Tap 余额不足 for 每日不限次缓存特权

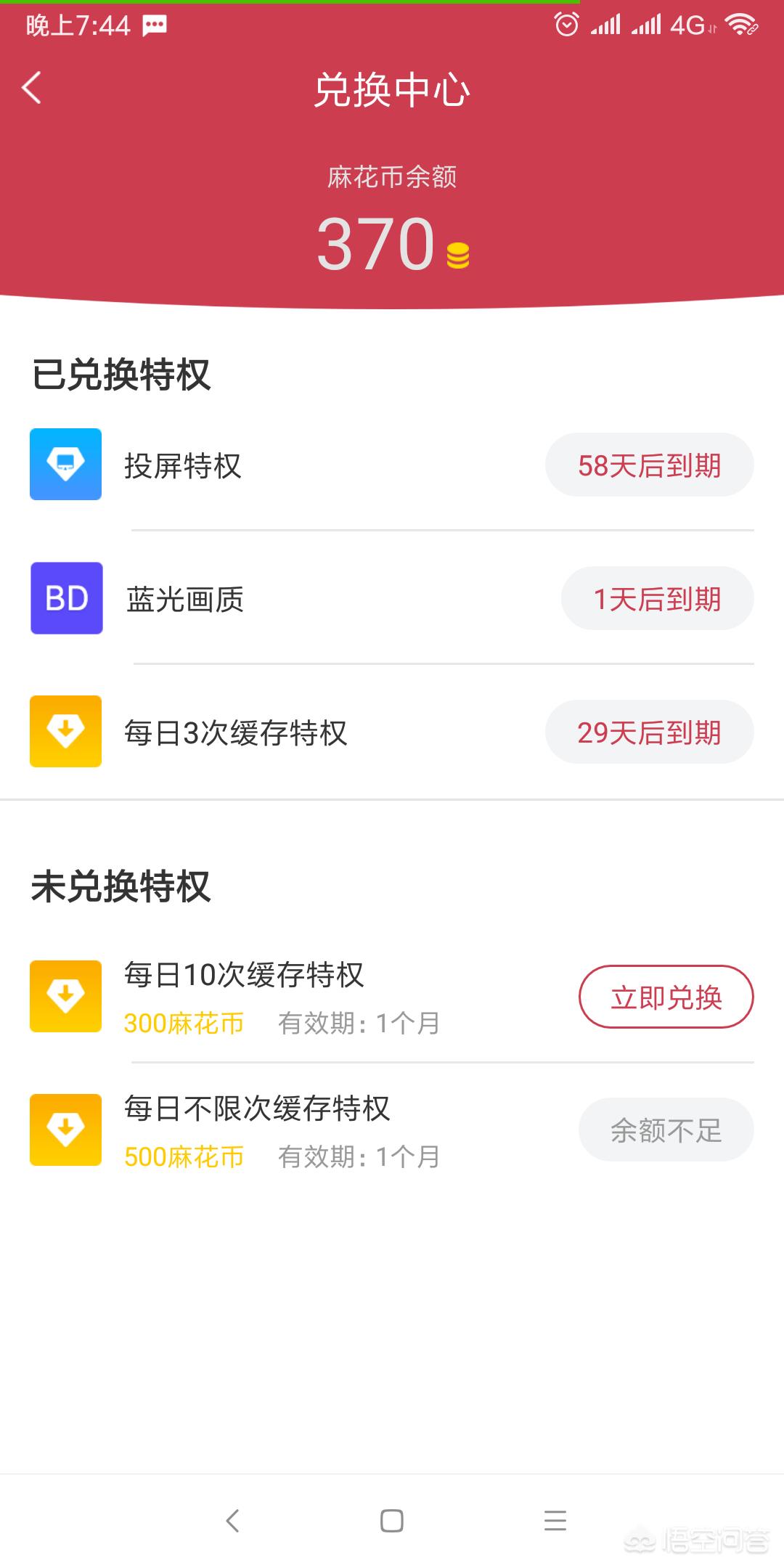[x=666, y=1130]
